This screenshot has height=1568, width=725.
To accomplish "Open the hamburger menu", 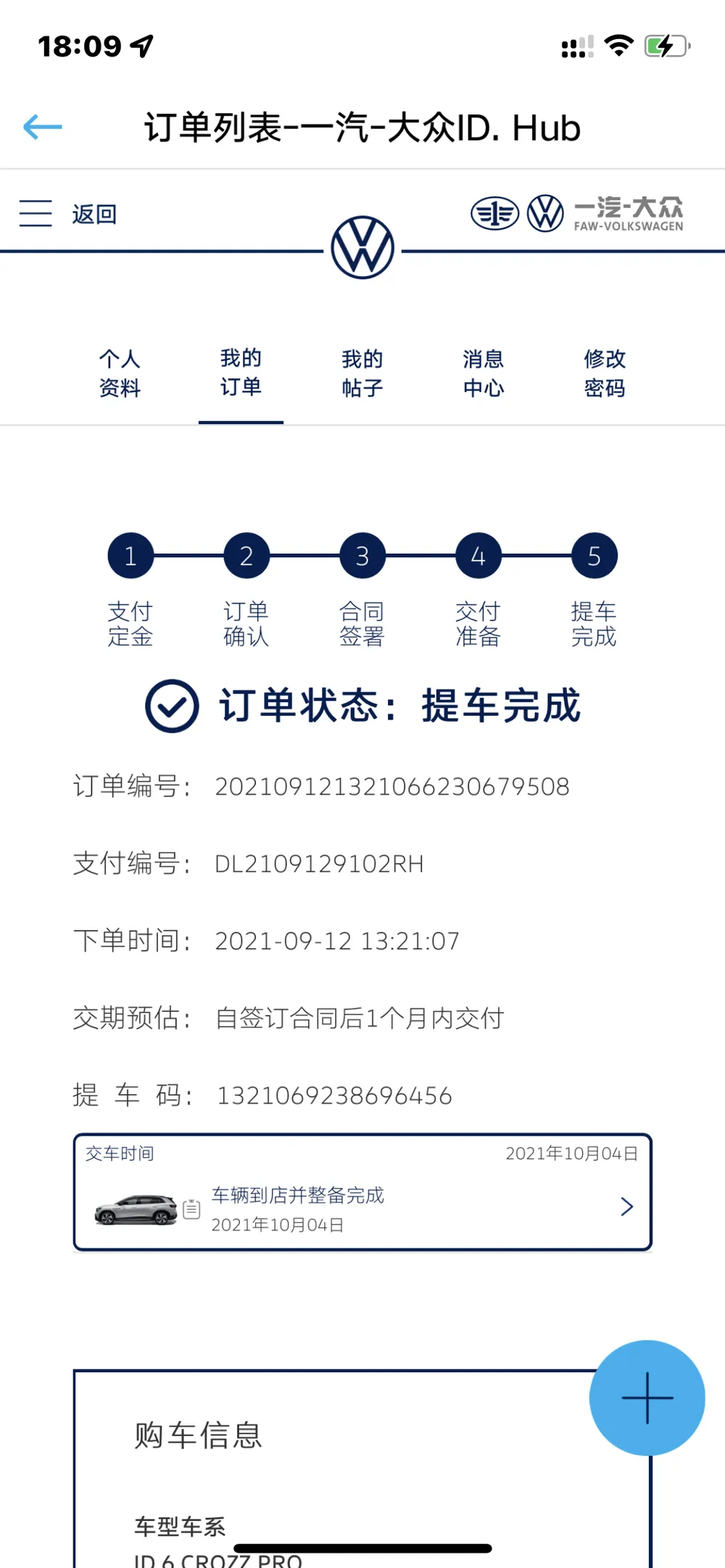I will [x=36, y=214].
